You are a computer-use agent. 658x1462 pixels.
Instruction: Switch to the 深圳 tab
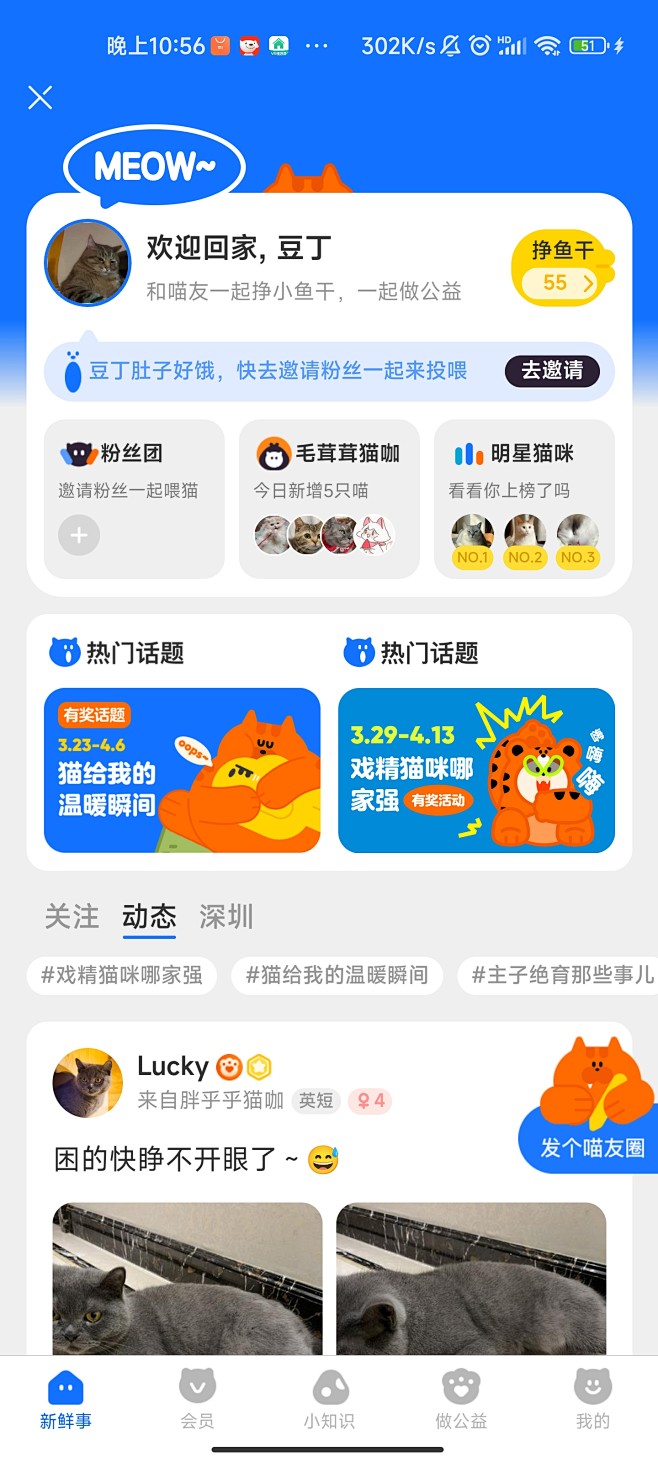pyautogui.click(x=226, y=916)
